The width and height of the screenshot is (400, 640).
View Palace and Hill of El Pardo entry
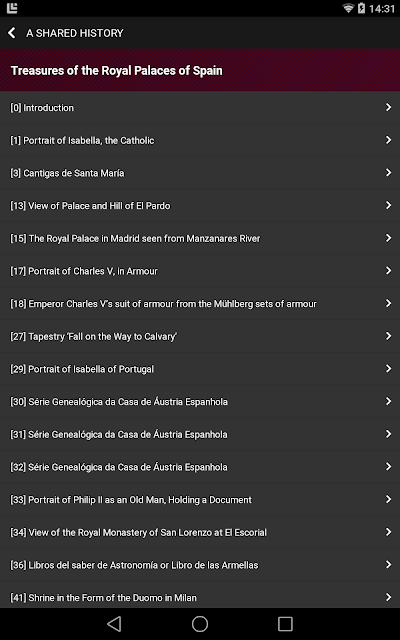click(200, 205)
